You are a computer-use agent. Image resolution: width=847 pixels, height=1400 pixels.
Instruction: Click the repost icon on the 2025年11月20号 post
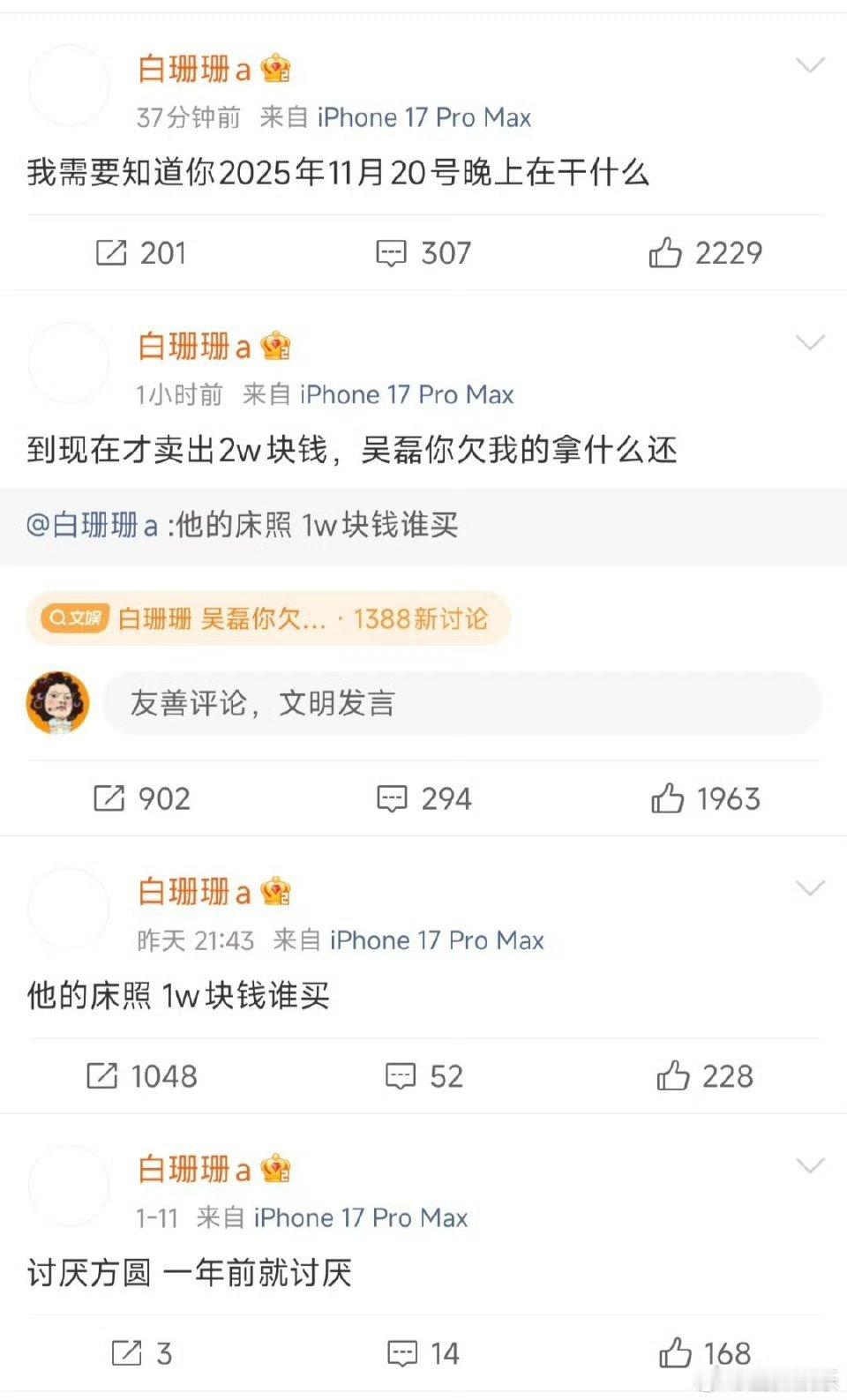click(109, 253)
